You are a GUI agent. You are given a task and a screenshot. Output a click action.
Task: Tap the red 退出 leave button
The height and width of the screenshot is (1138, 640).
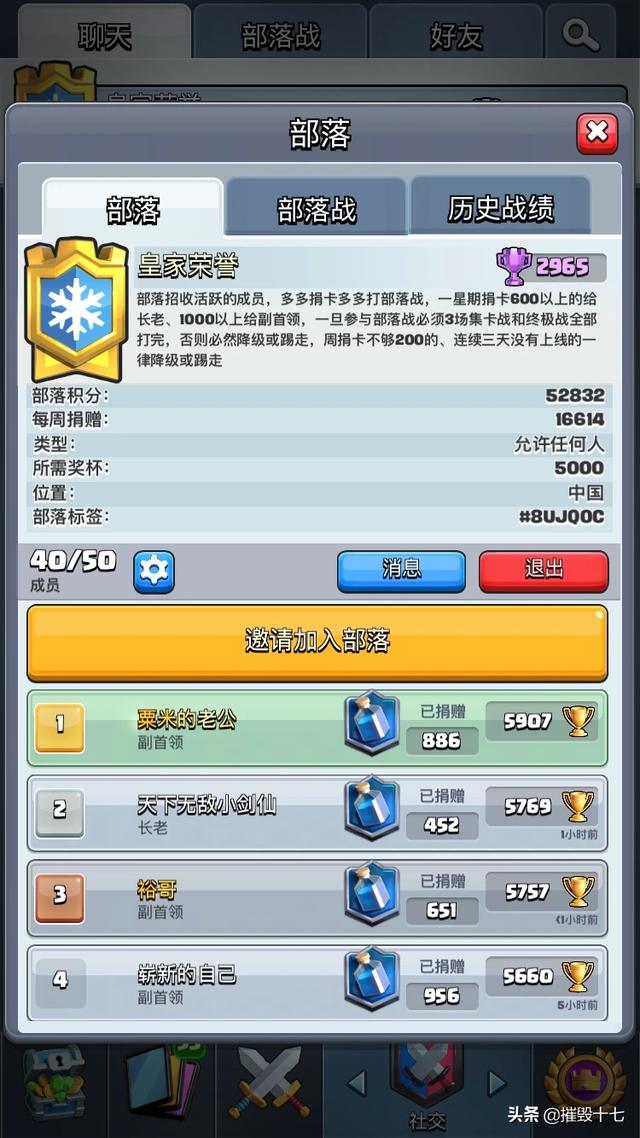click(543, 571)
